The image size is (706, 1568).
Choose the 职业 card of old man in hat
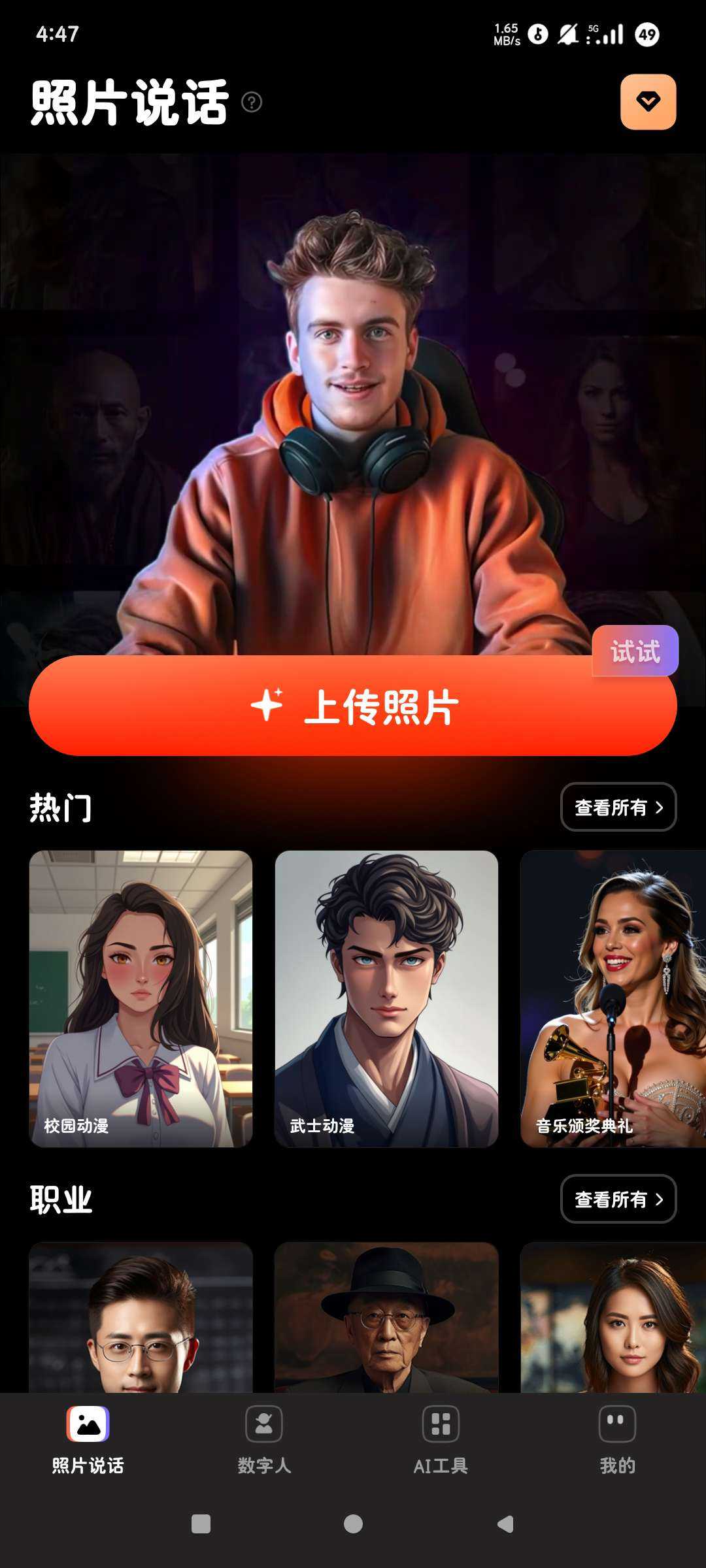[x=386, y=1317]
